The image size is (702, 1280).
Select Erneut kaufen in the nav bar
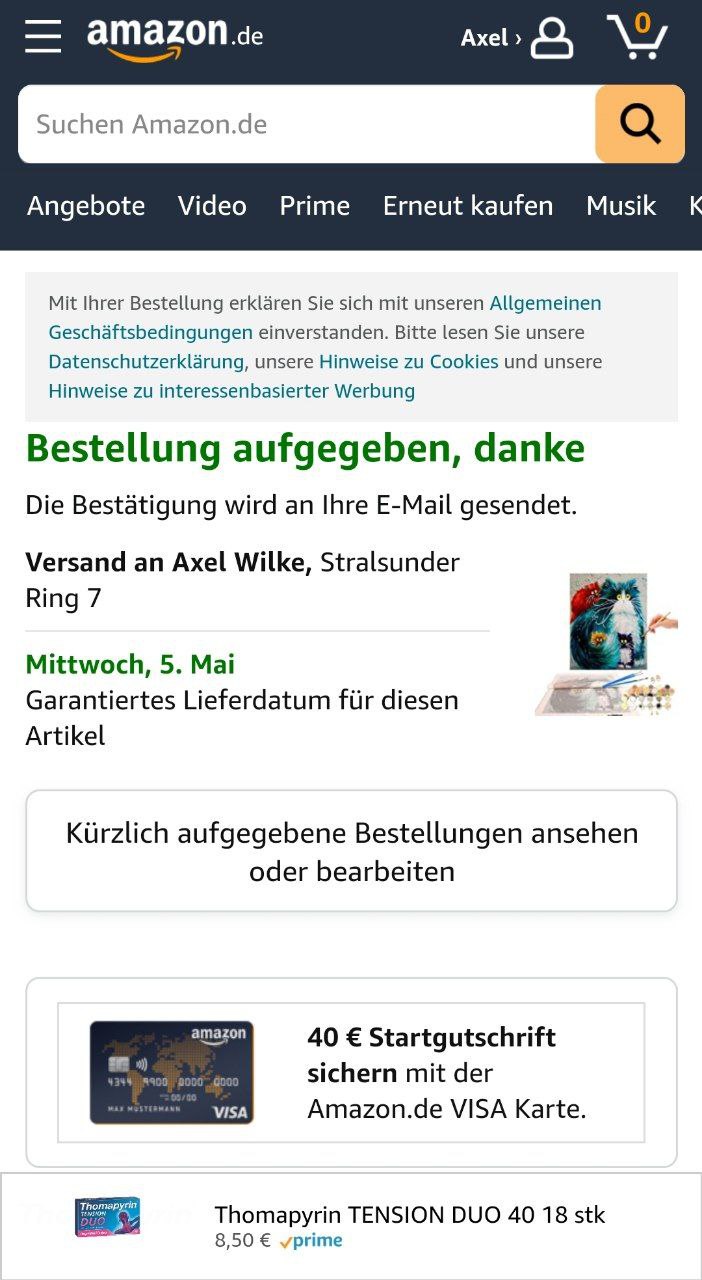[467, 206]
